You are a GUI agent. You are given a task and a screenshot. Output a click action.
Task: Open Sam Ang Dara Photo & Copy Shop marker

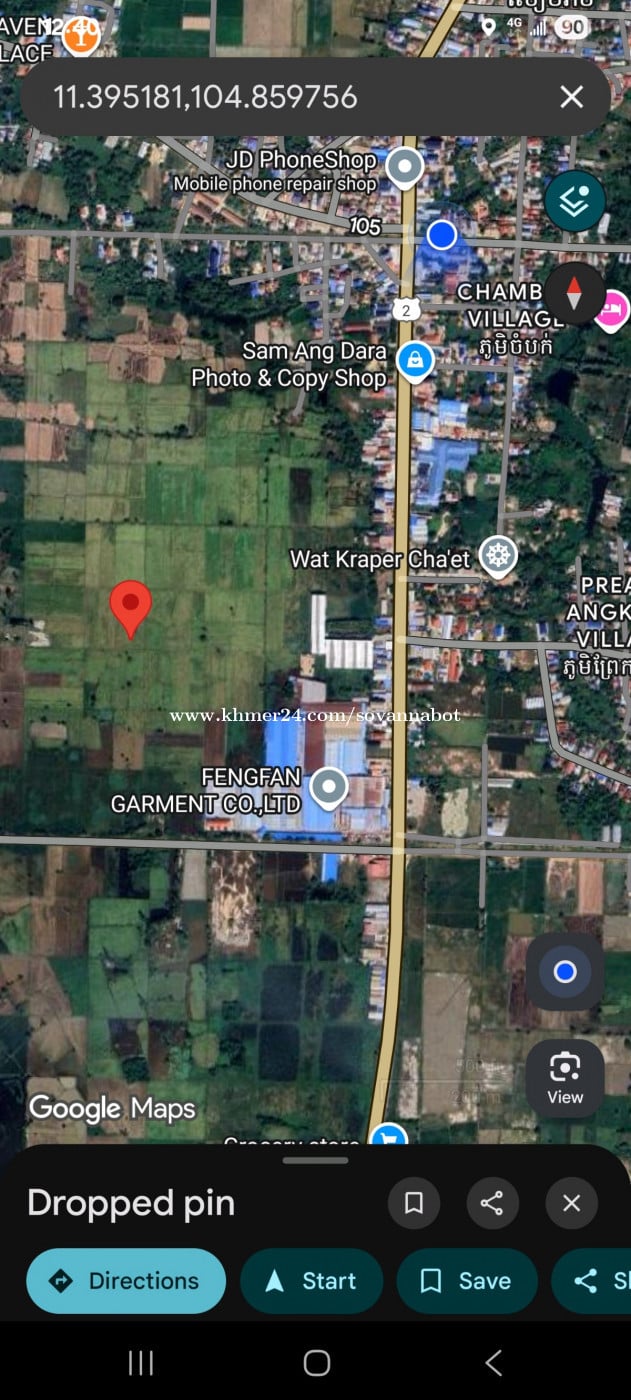coord(414,360)
